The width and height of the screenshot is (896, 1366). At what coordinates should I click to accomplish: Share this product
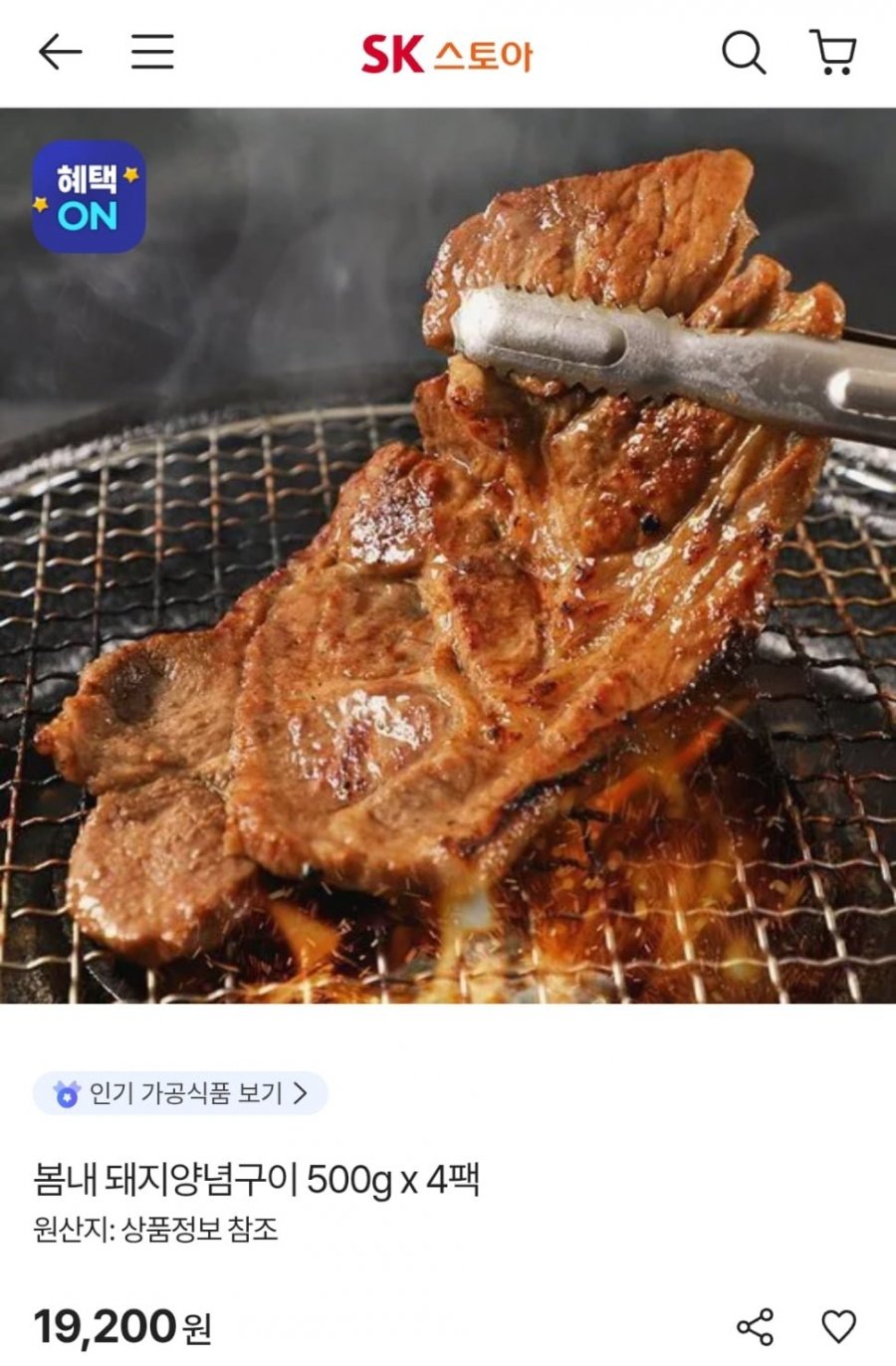tap(755, 1326)
